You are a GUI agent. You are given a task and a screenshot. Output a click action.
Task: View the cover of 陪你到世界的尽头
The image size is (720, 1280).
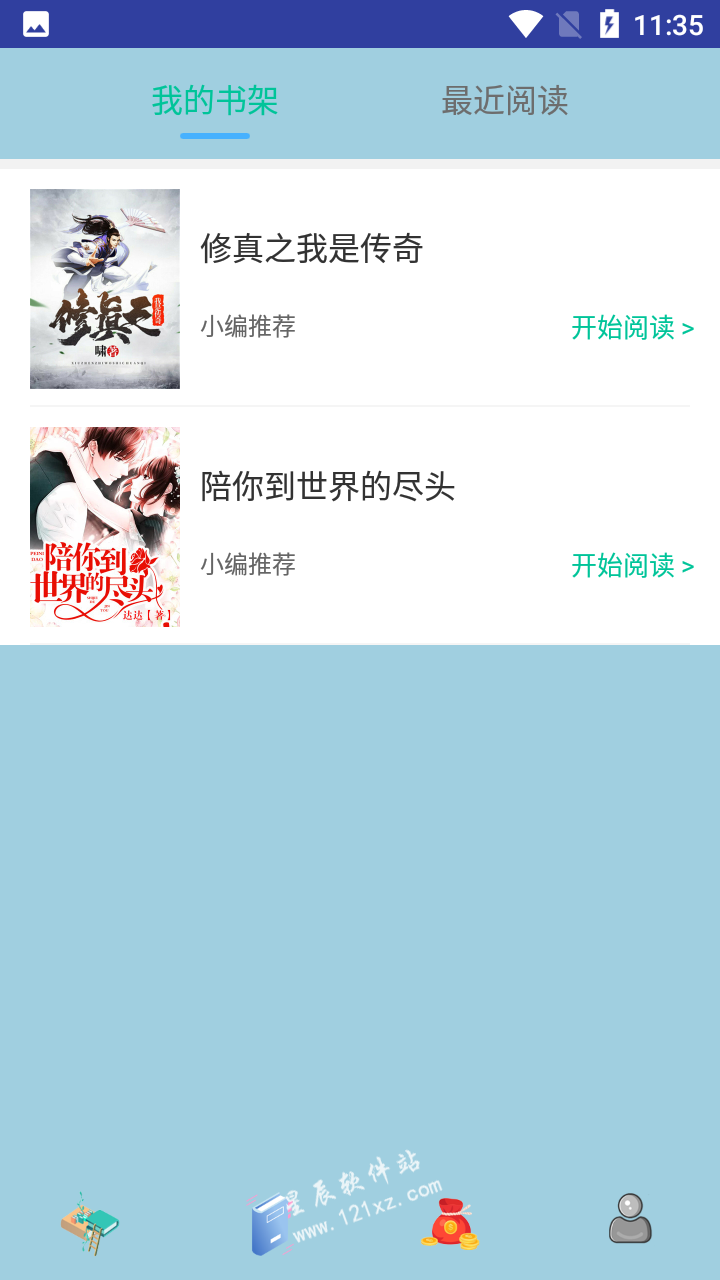point(105,527)
